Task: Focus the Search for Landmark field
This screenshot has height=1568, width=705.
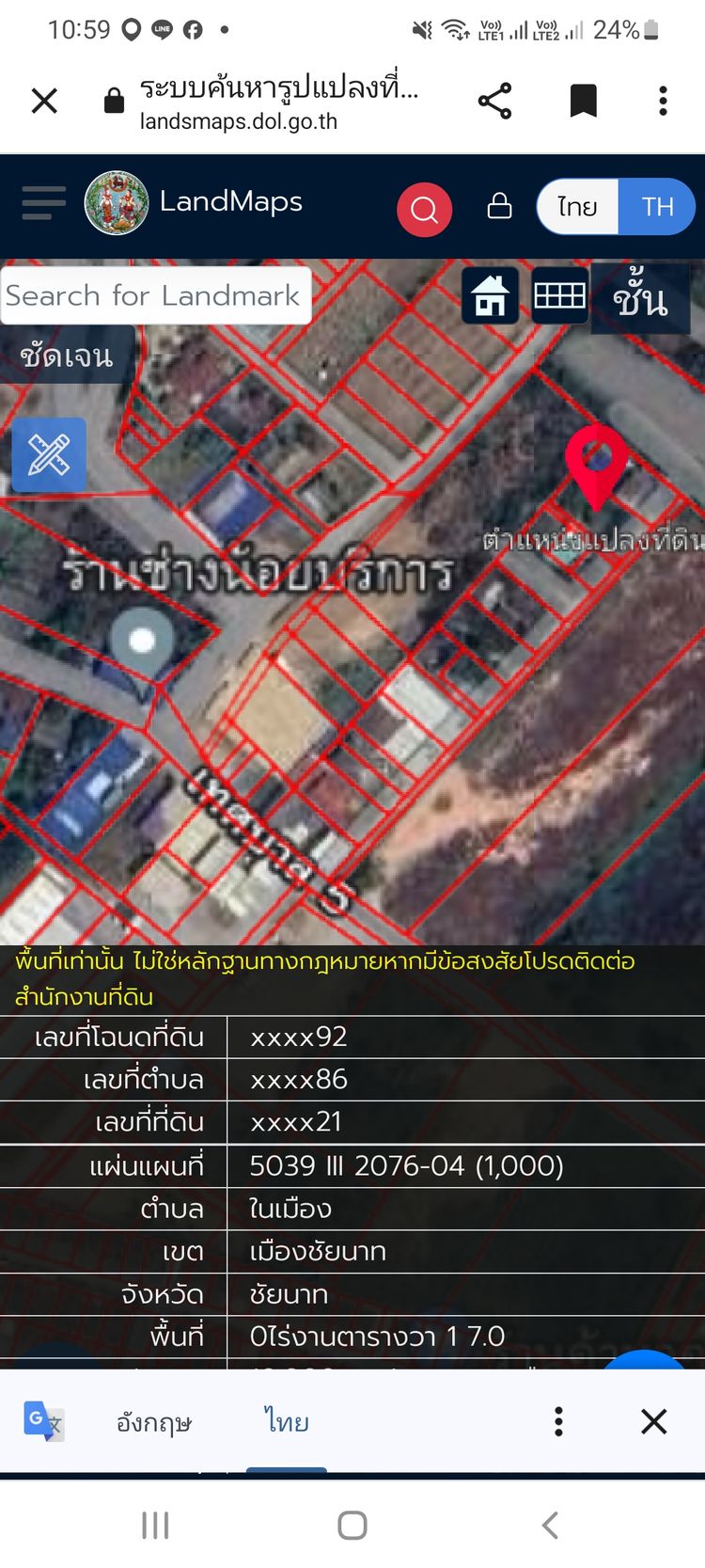Action: click(155, 295)
